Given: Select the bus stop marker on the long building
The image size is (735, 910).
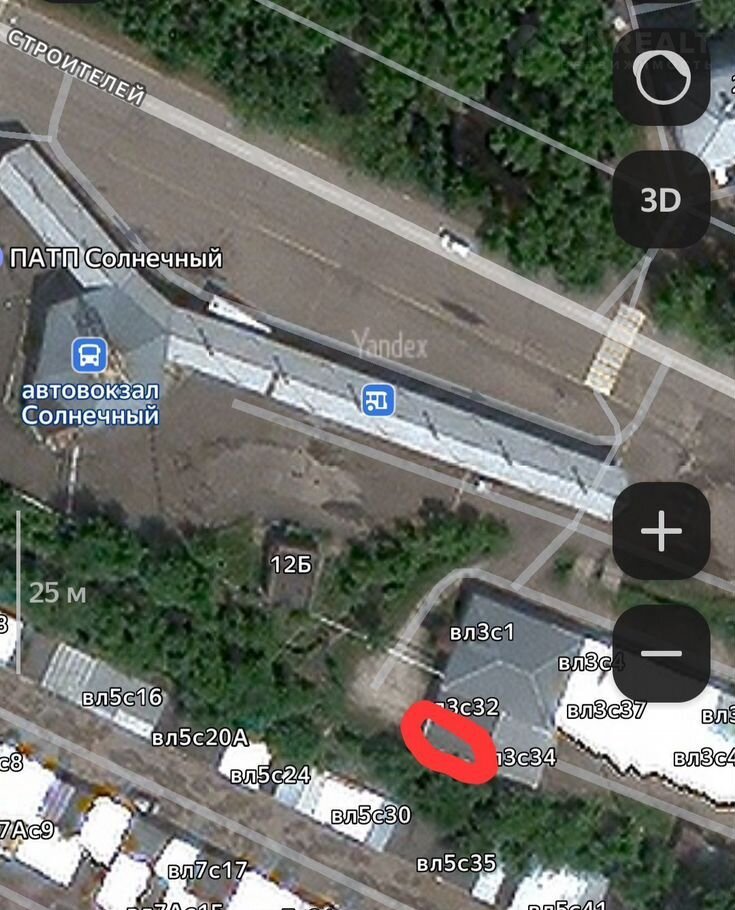Looking at the screenshot, I should 379,401.
